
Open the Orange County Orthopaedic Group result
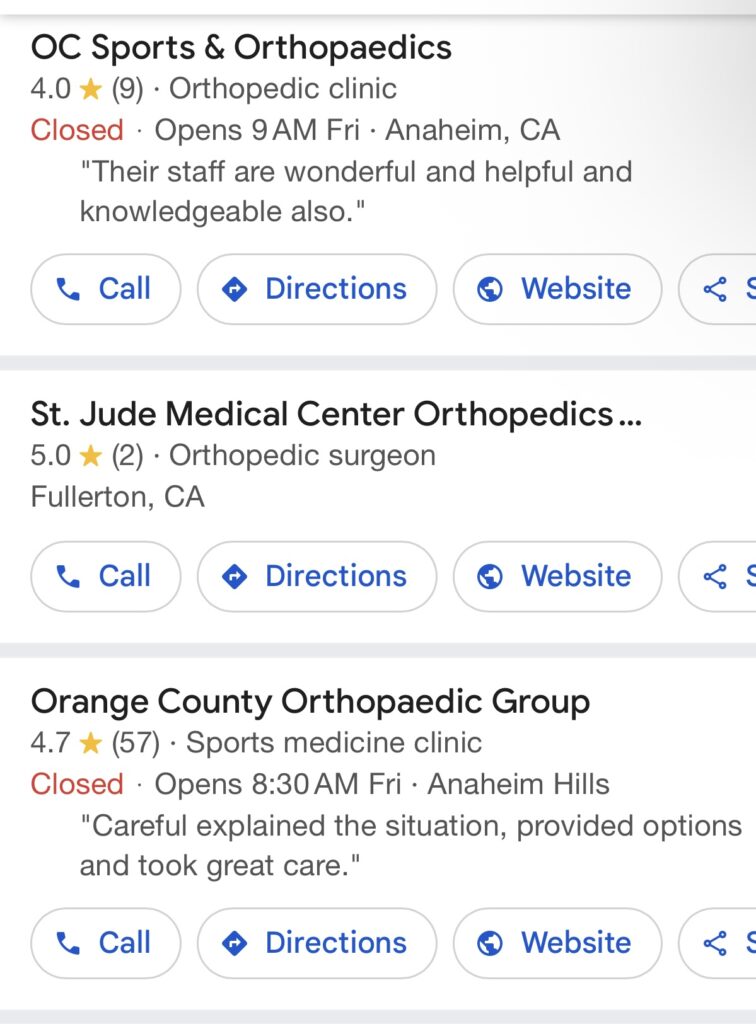(310, 702)
